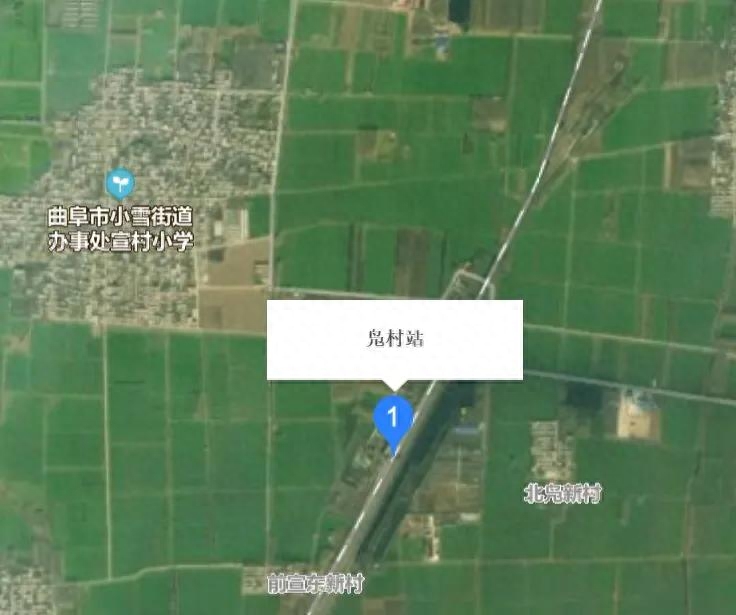Open the 兔村站 info callout
This screenshot has height=615, width=736.
click(394, 339)
